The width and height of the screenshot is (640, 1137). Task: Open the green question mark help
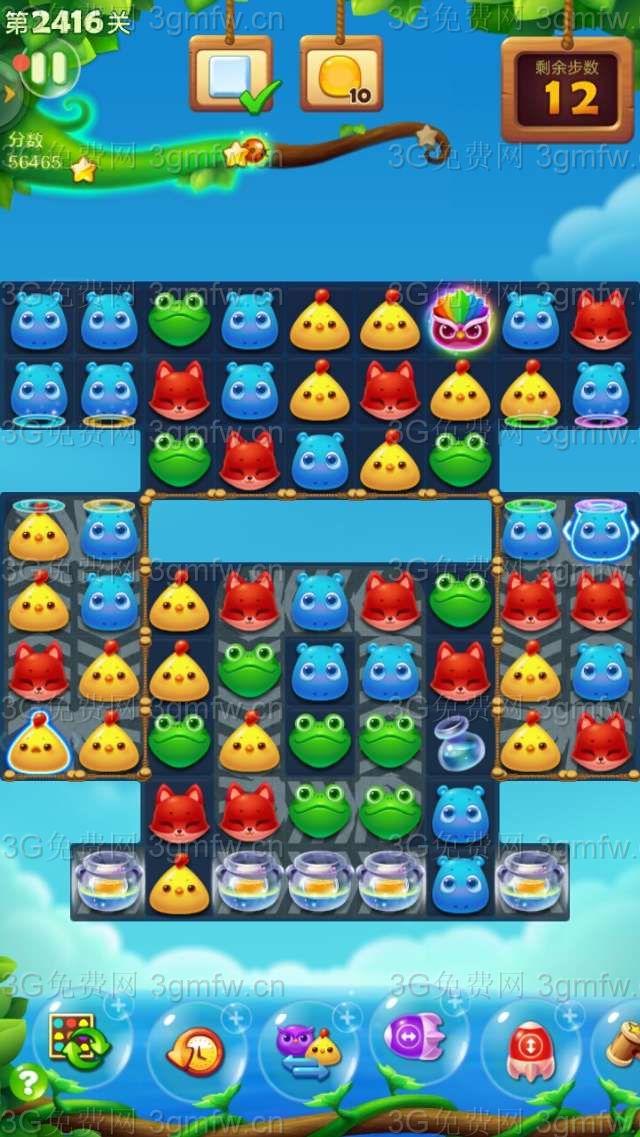point(28,1082)
